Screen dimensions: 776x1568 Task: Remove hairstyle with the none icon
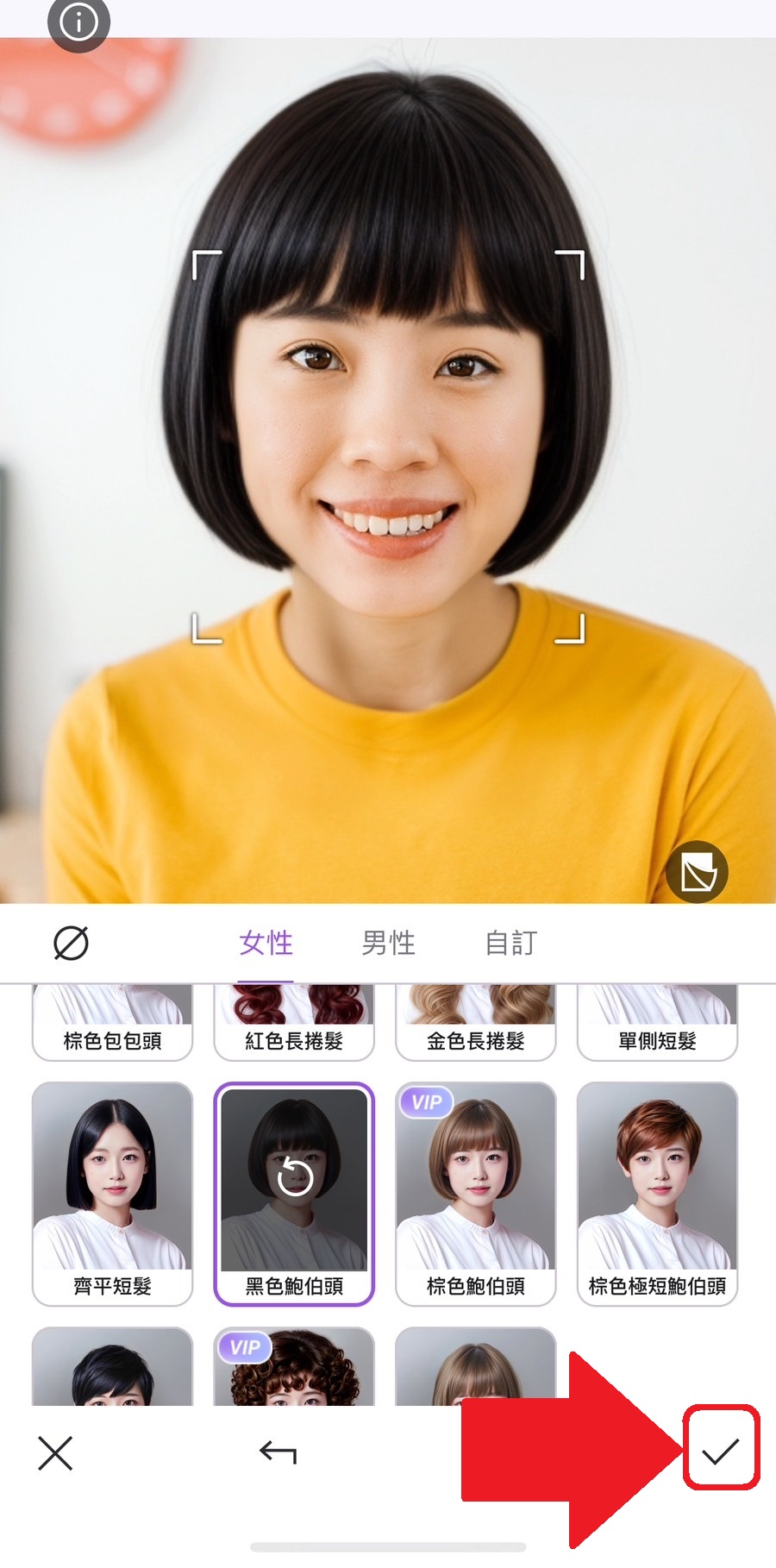[x=71, y=943]
